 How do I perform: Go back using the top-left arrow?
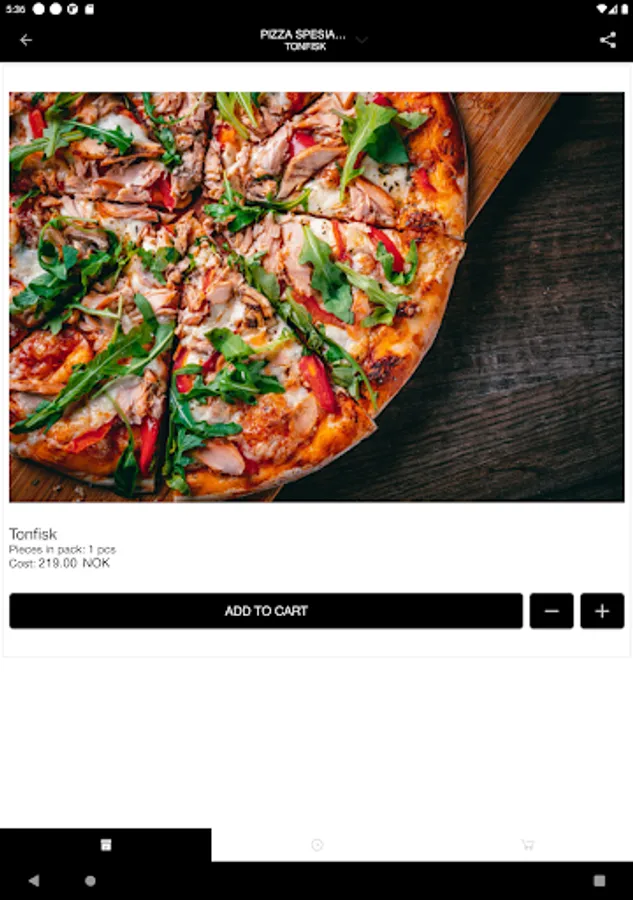(x=26, y=40)
